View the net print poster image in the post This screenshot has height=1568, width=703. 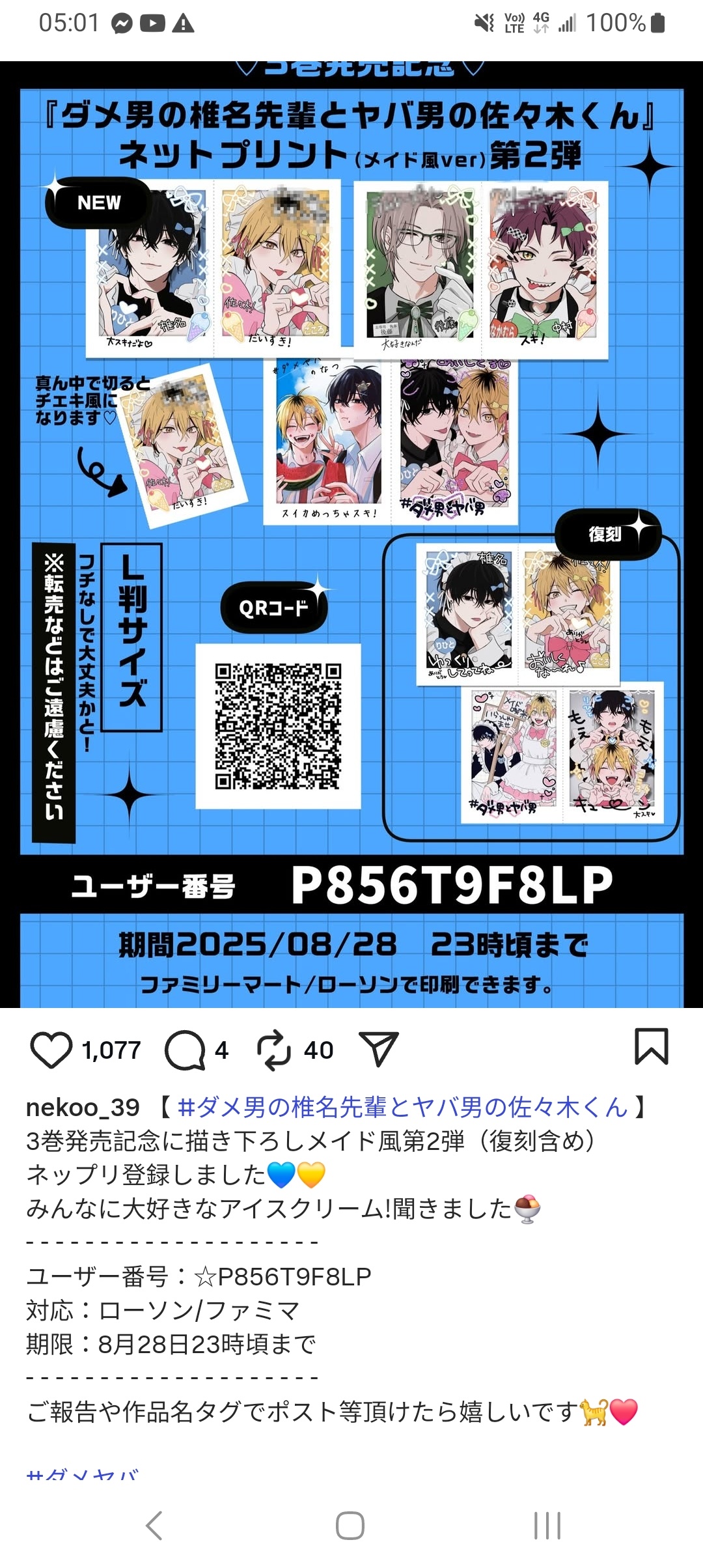(351, 534)
